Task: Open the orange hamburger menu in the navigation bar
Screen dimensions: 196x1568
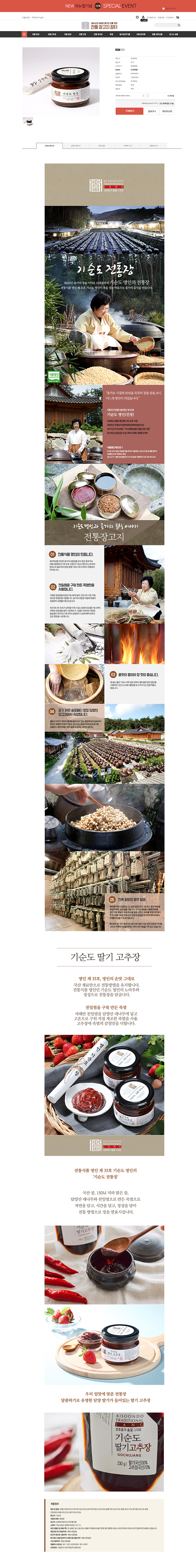Action: pos(24,35)
